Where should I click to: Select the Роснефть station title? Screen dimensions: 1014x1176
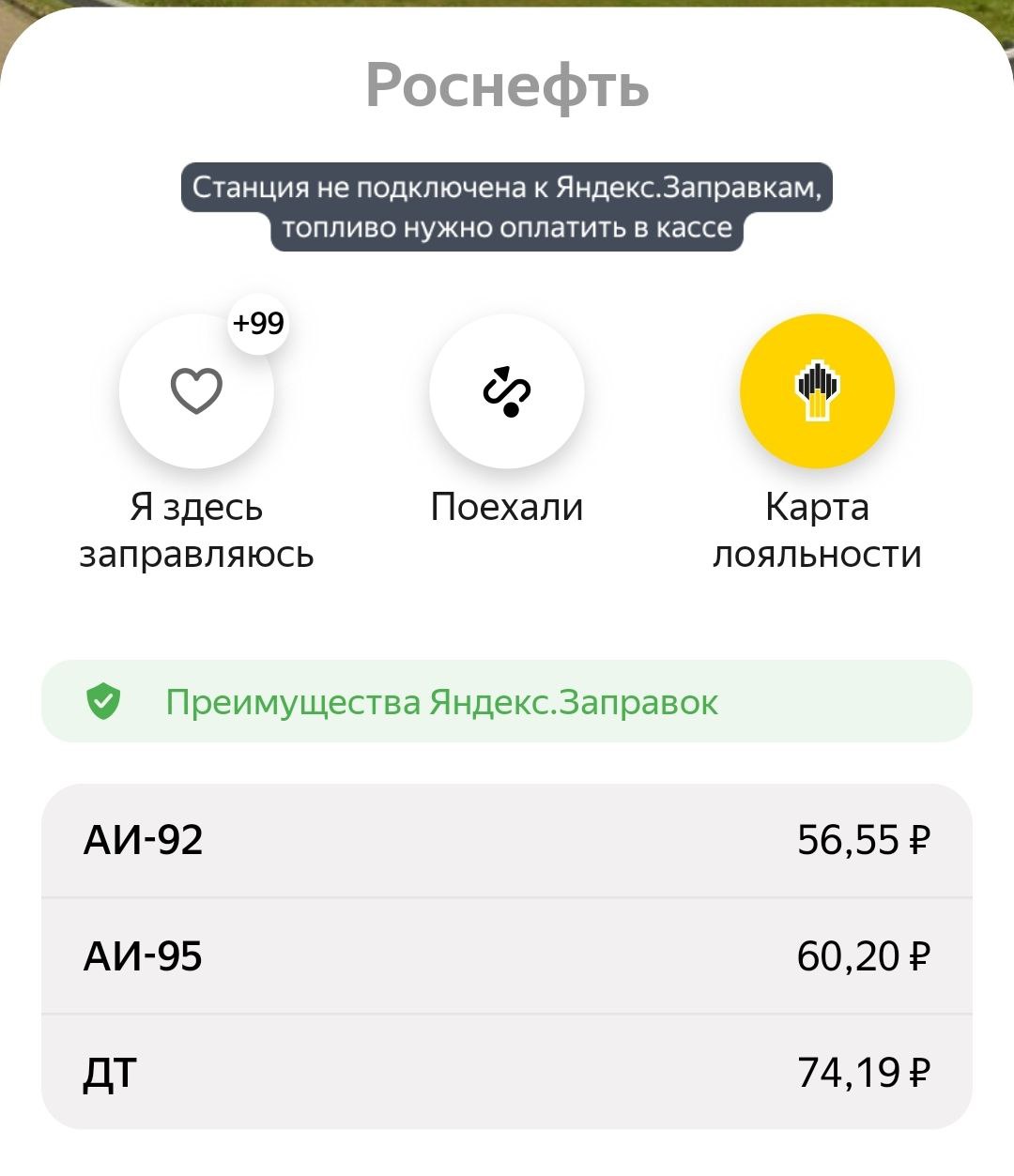tap(507, 85)
